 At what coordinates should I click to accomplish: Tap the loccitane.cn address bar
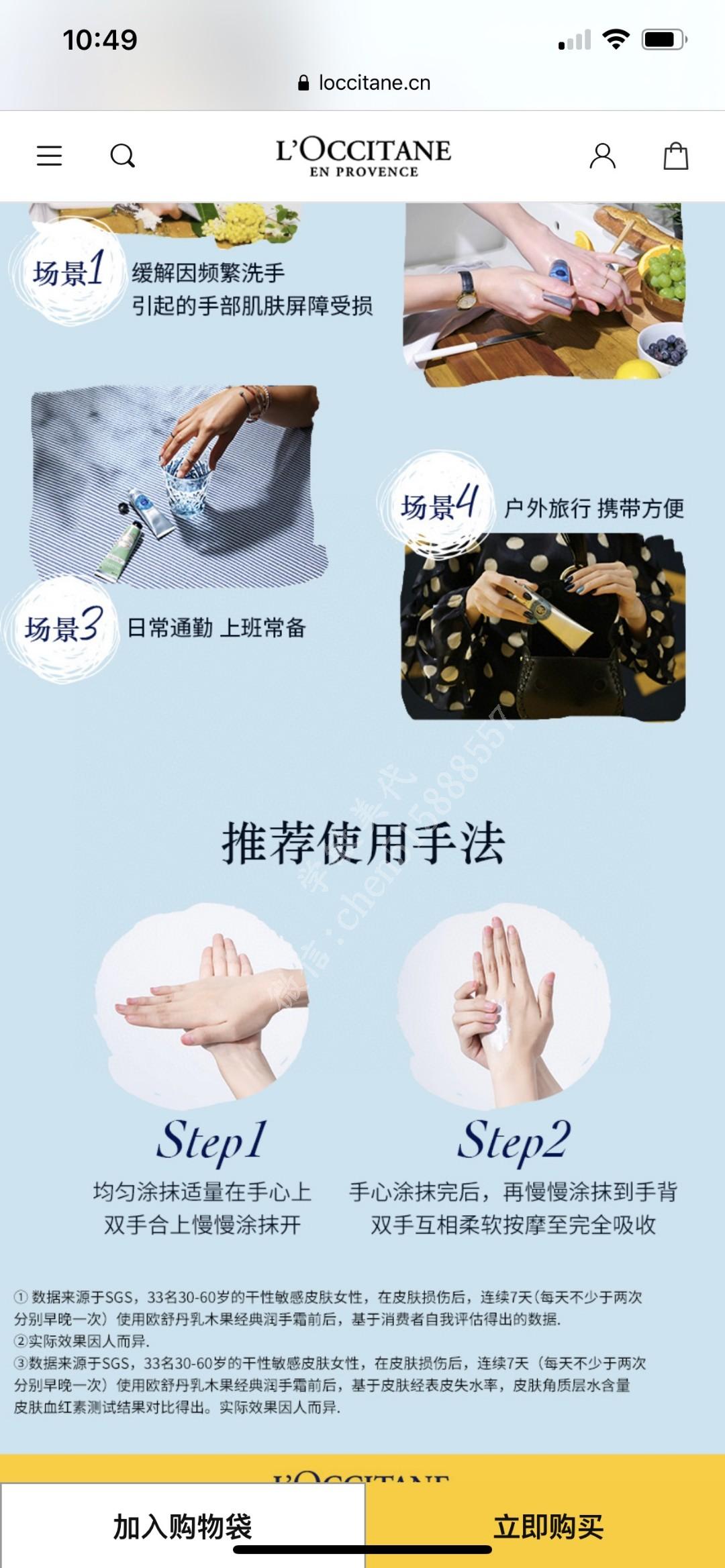363,83
